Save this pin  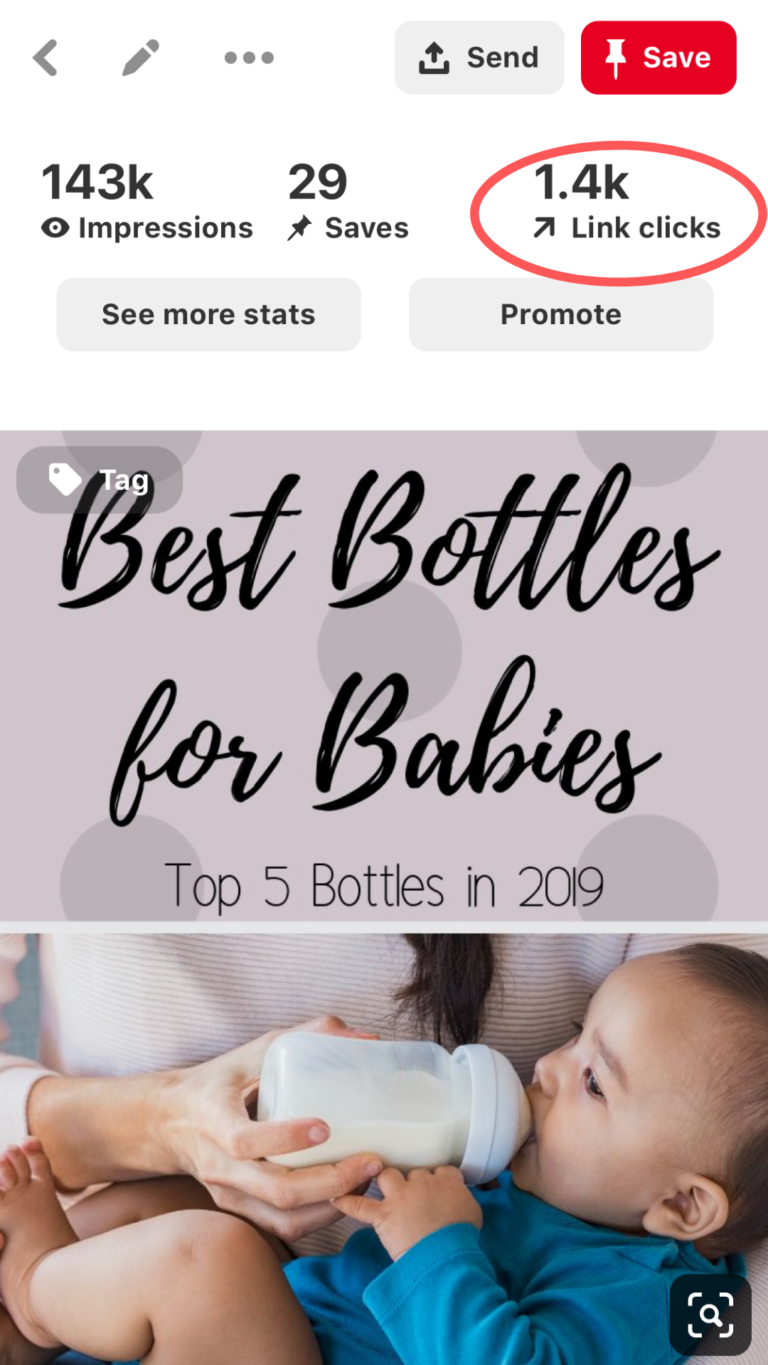[658, 58]
